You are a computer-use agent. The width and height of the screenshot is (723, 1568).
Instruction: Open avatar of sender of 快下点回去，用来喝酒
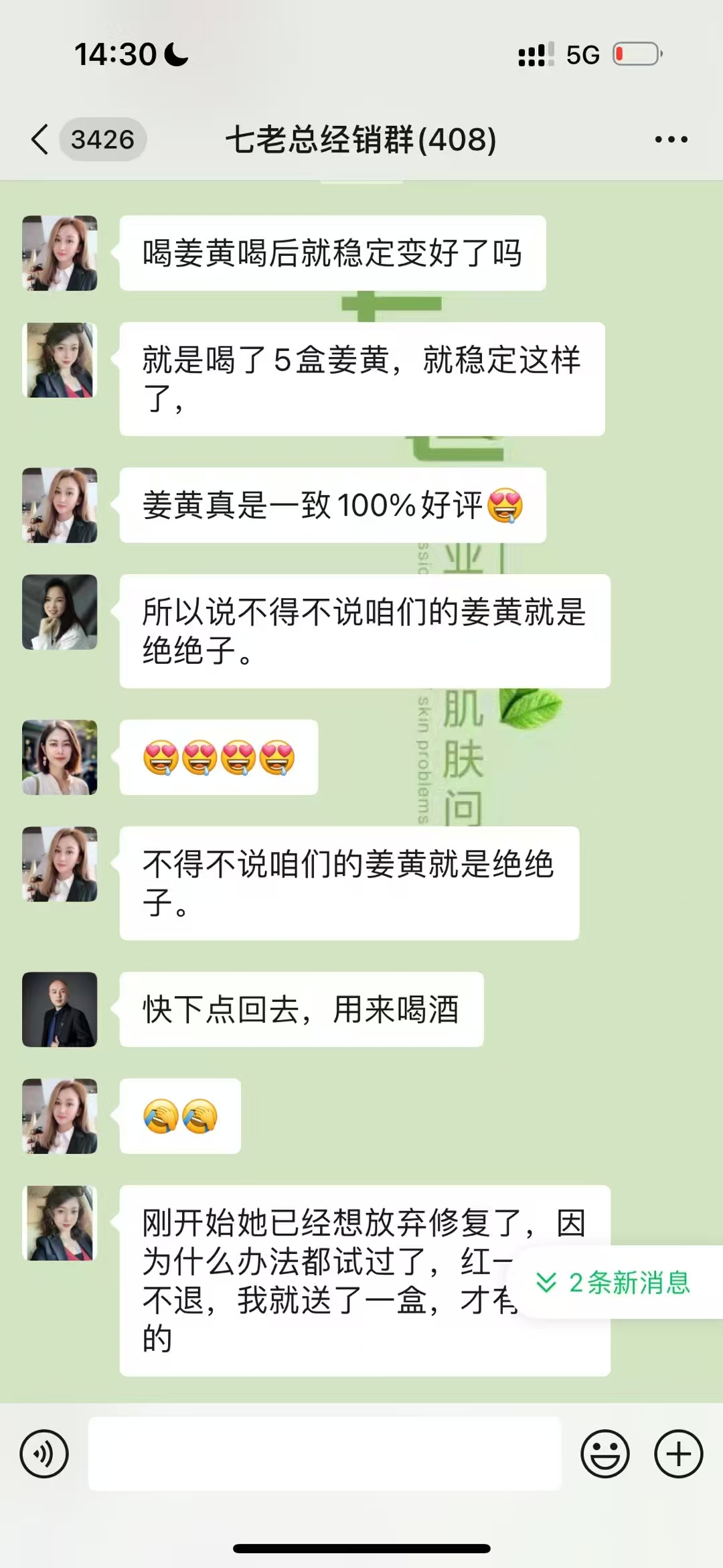60,1009
